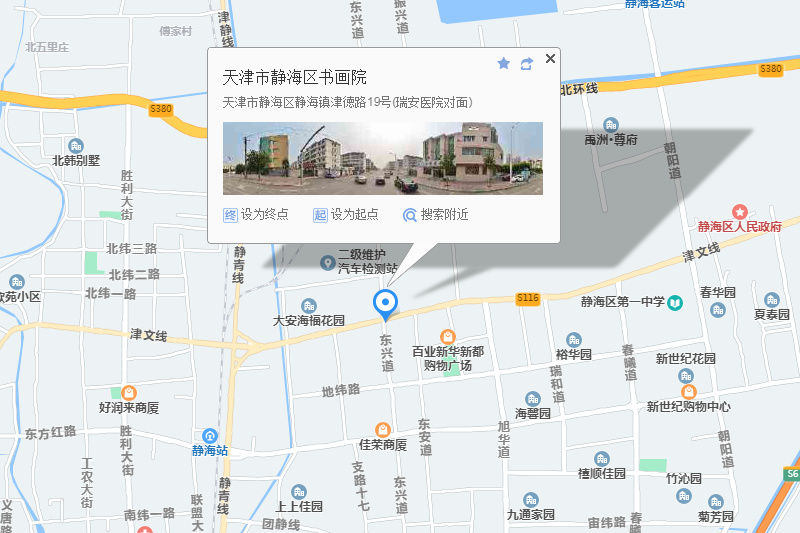The width and height of the screenshot is (800, 533).
Task: Tap 搜索附近 to search nearby
Action: point(436,214)
